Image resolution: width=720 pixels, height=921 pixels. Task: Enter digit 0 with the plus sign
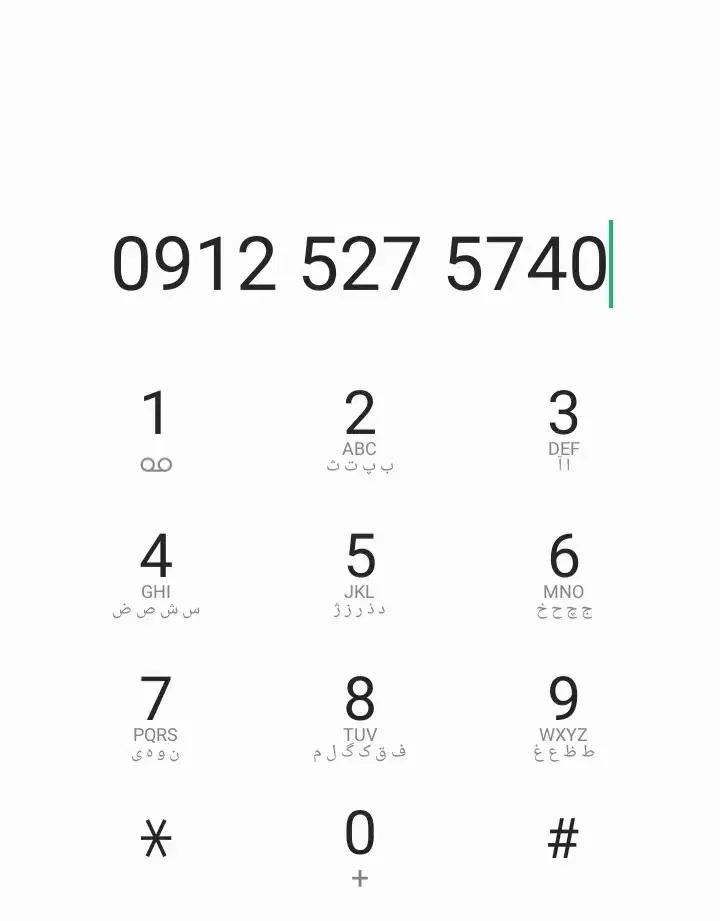point(360,845)
